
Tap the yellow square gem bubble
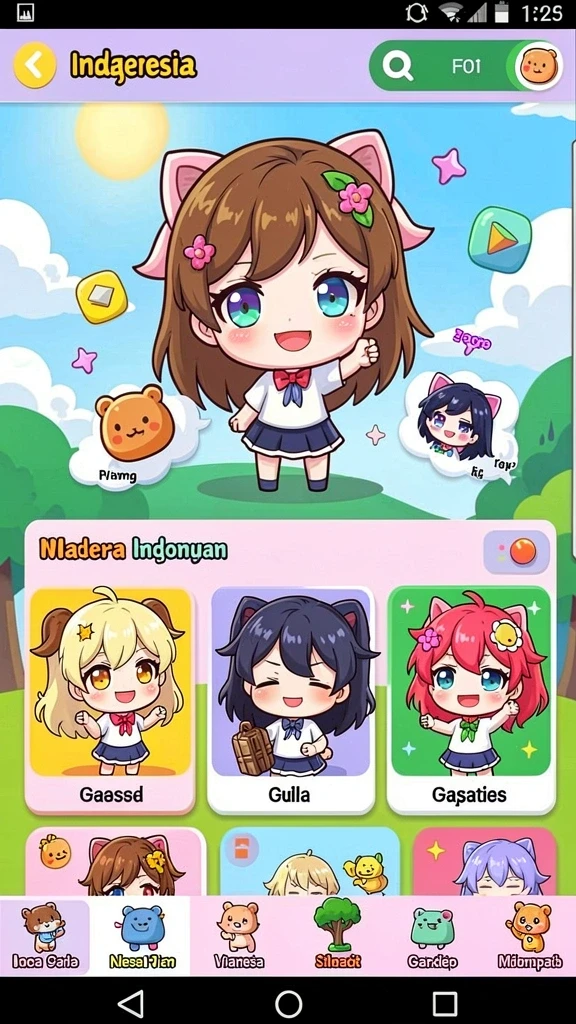pos(102,296)
